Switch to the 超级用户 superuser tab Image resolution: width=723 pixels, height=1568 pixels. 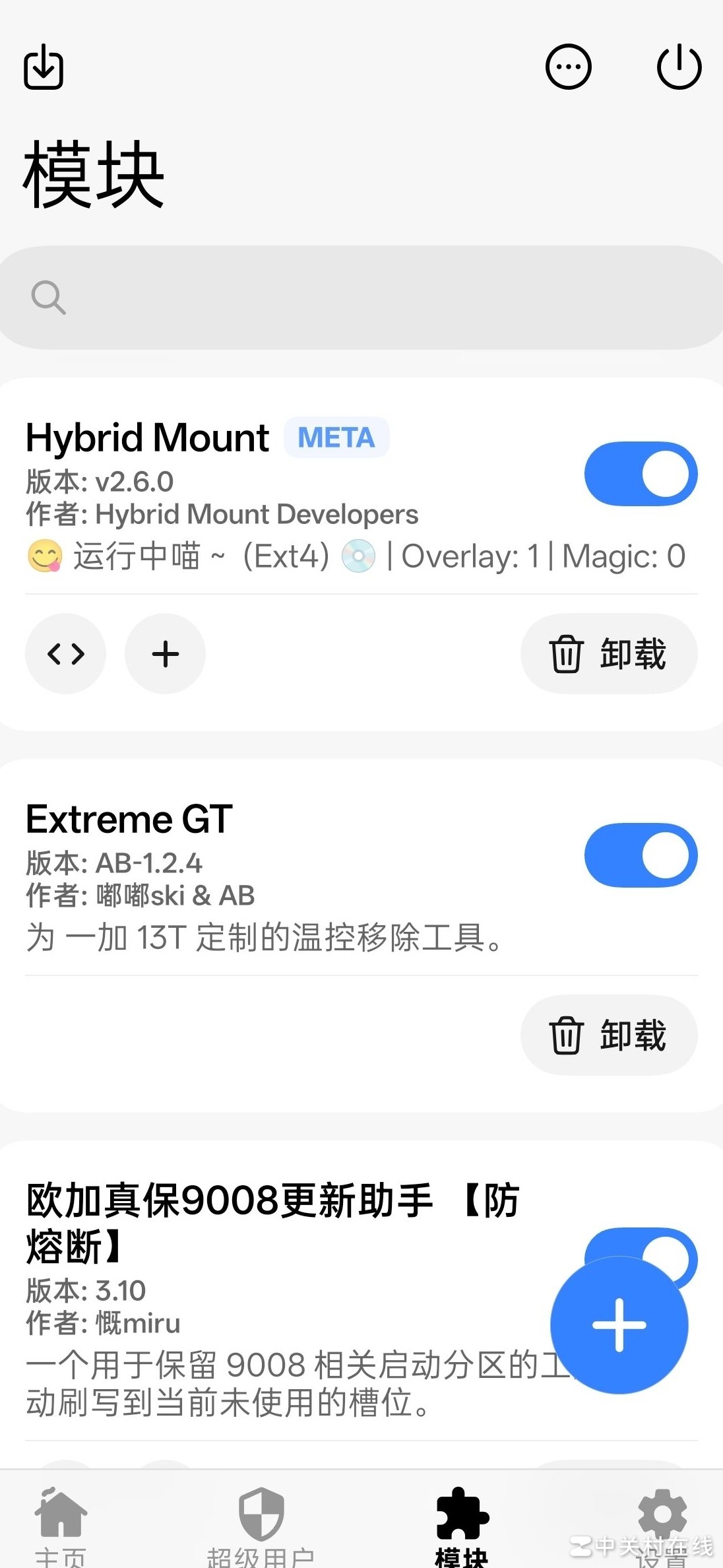pyautogui.click(x=261, y=1524)
